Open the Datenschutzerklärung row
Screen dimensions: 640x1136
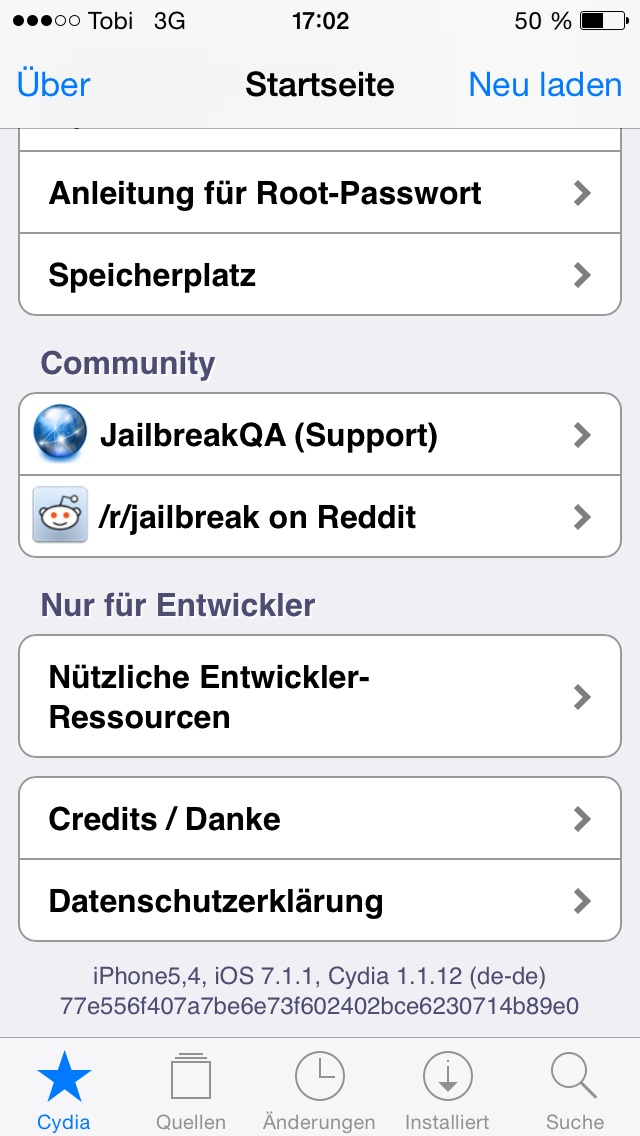tap(320, 901)
